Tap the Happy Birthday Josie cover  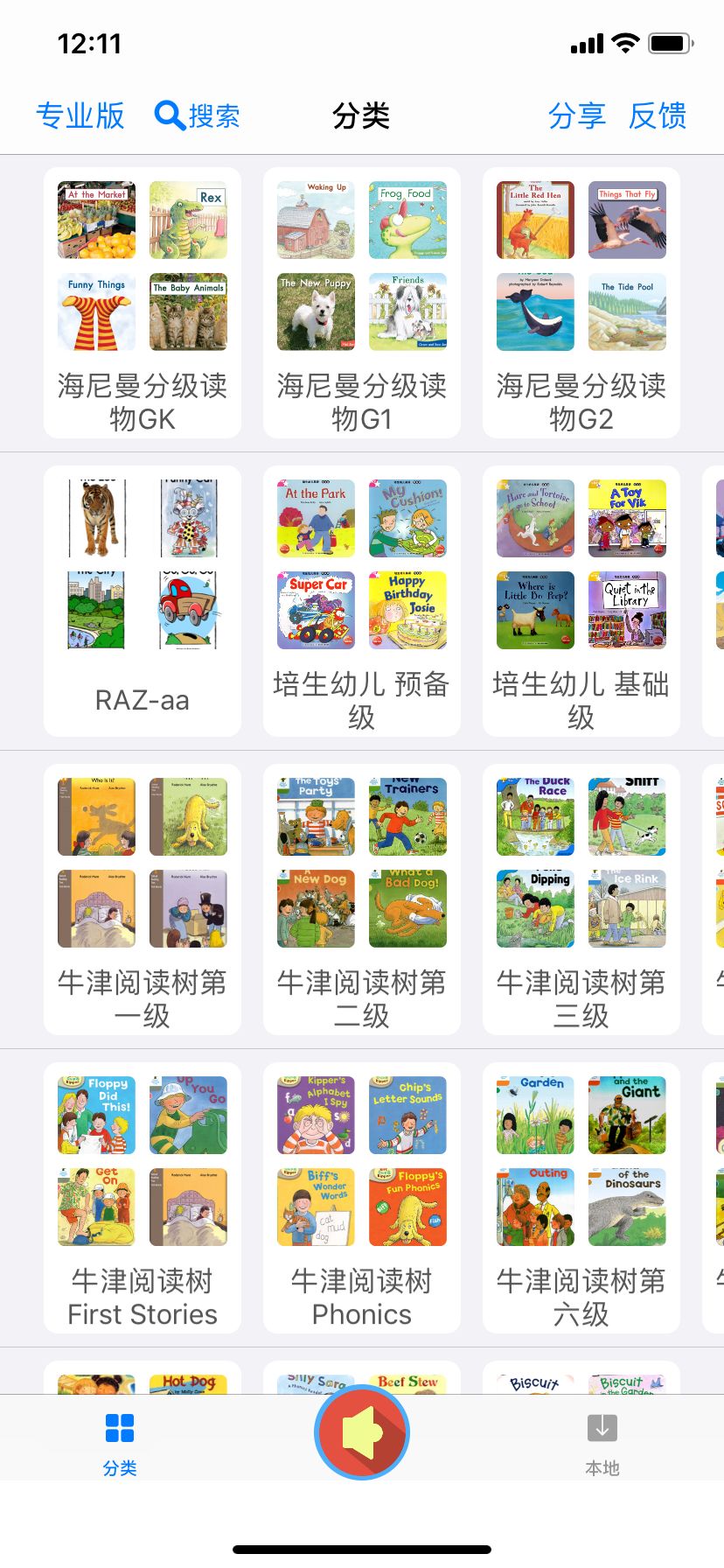pos(407,610)
